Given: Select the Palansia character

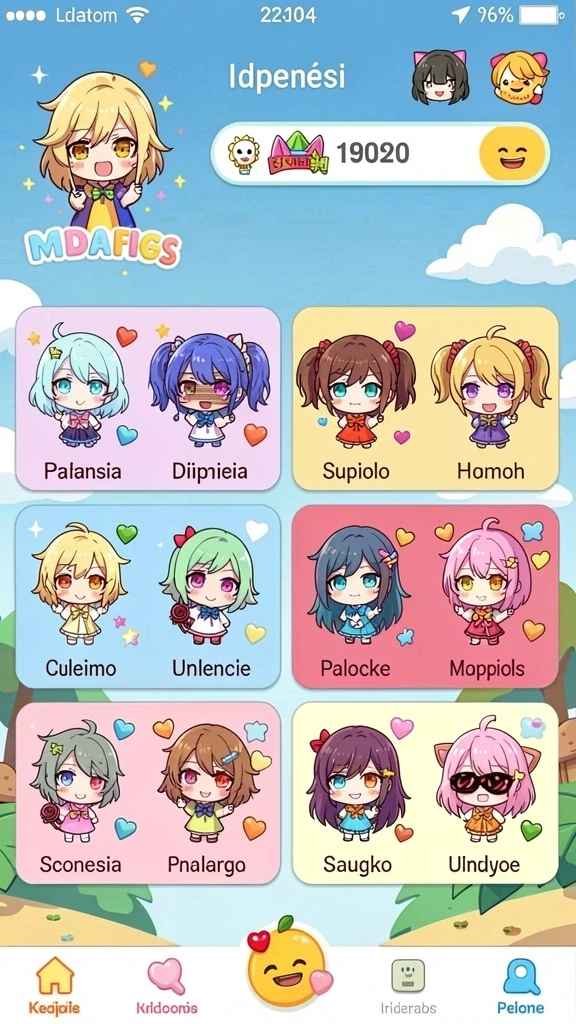Looking at the screenshot, I should point(81,405).
